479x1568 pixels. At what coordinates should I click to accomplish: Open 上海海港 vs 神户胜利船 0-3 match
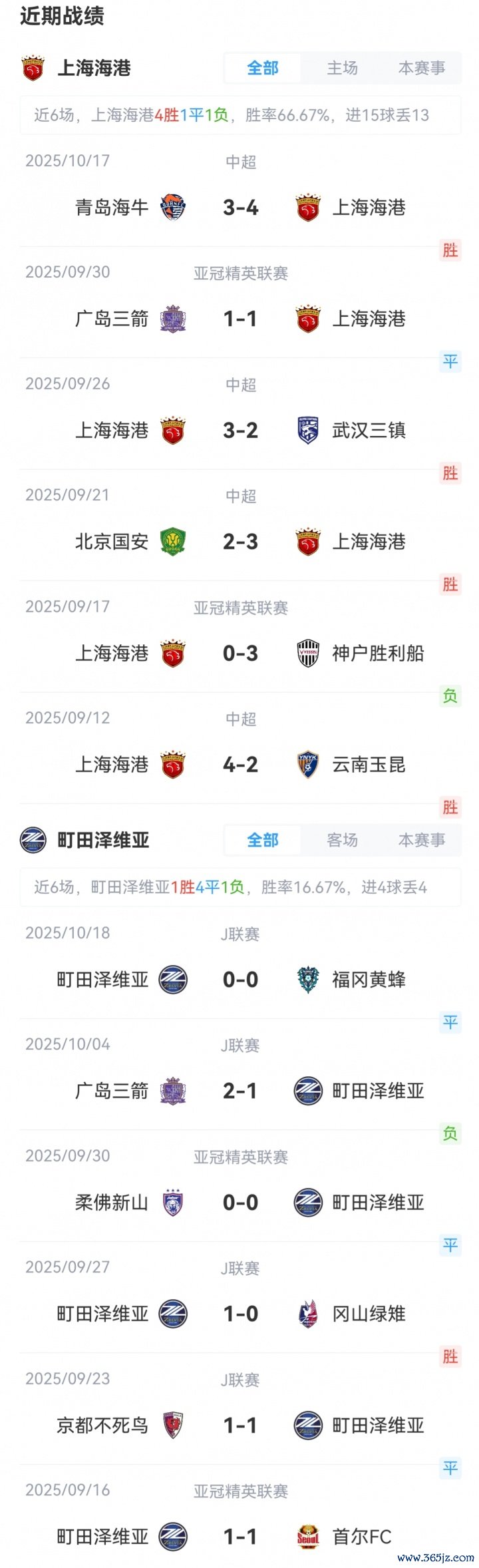[240, 654]
